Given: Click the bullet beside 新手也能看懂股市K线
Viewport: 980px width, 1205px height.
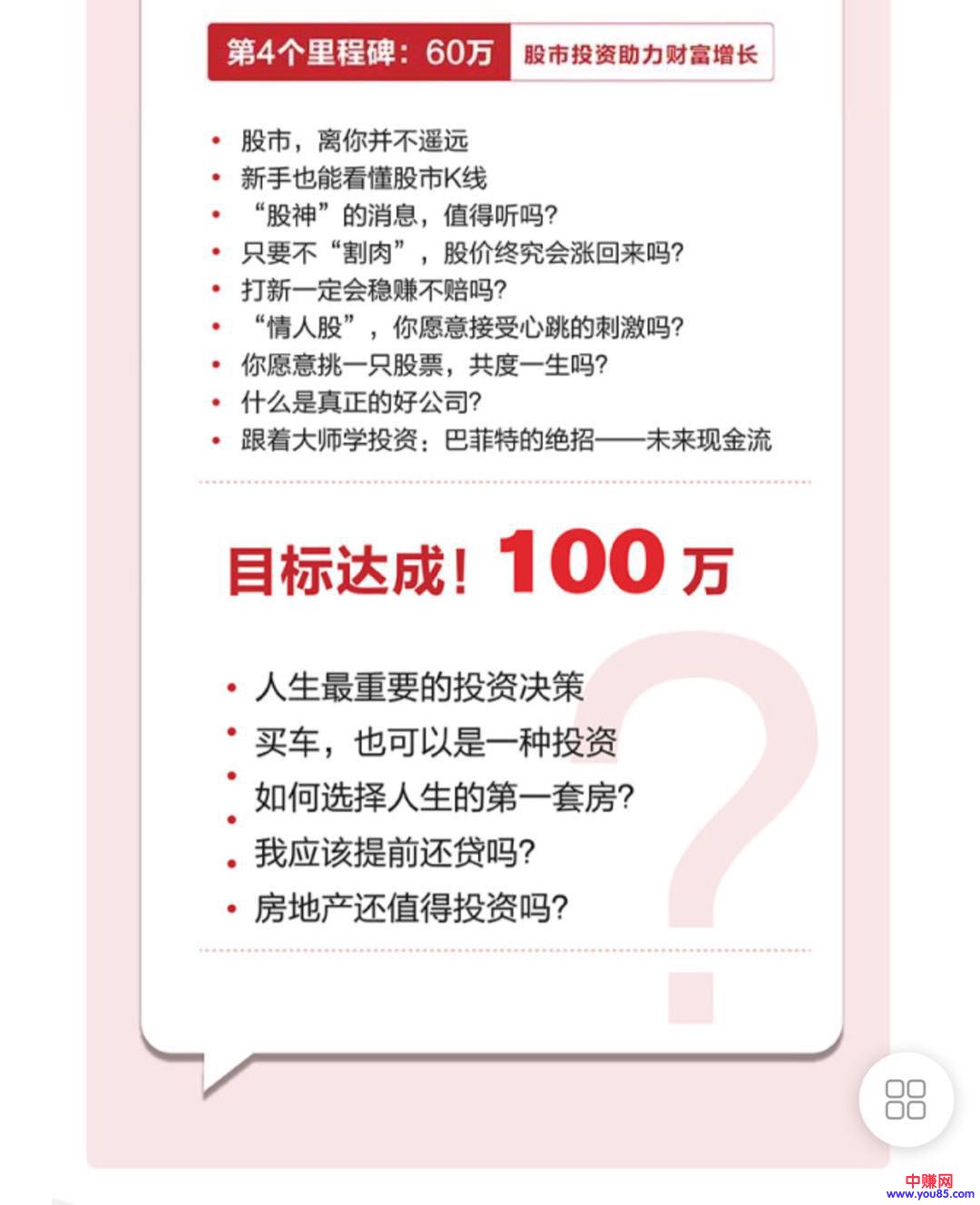Looking at the screenshot, I should point(215,178).
